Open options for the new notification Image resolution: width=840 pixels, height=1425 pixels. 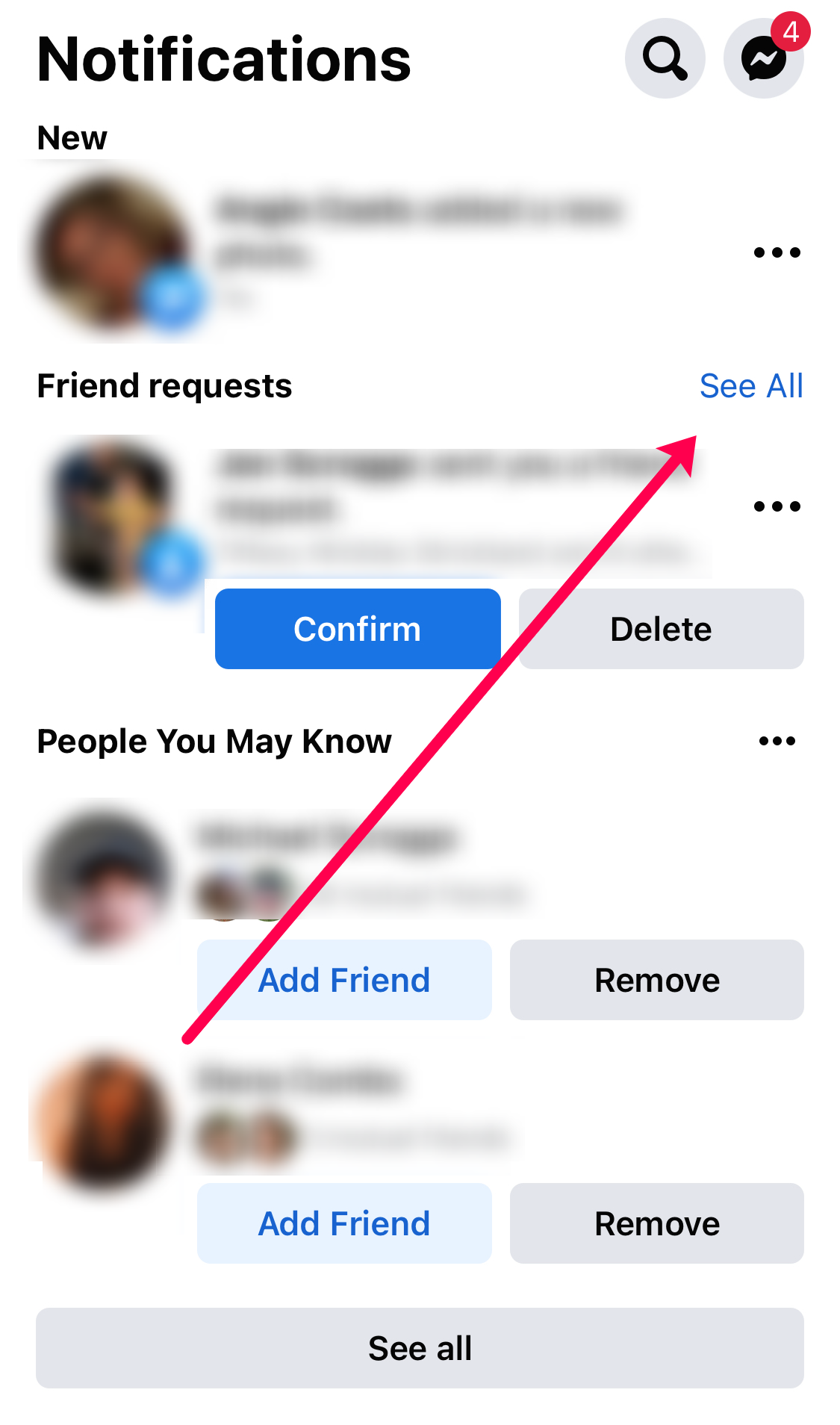pyautogui.click(x=777, y=252)
